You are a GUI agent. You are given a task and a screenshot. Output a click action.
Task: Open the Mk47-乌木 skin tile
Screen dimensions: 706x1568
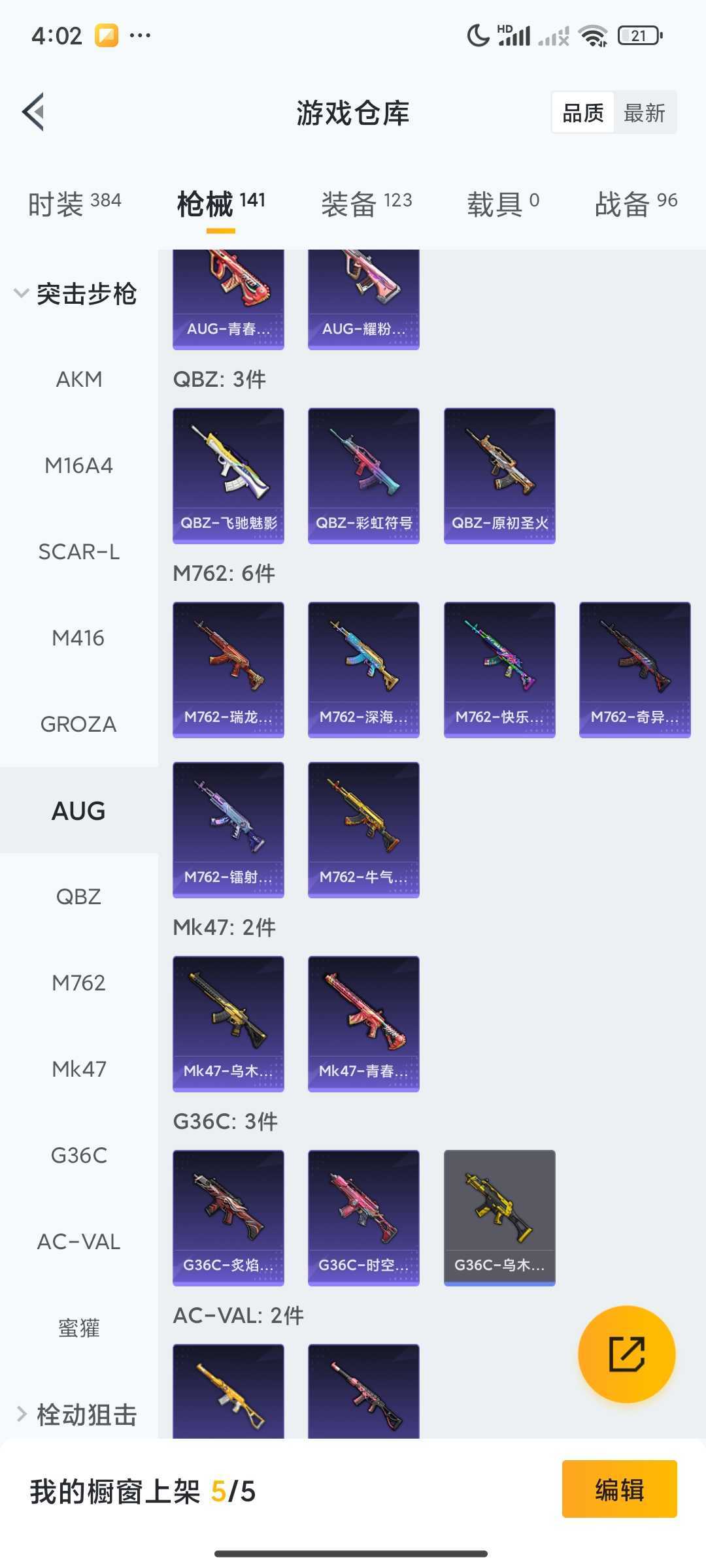pos(228,1024)
